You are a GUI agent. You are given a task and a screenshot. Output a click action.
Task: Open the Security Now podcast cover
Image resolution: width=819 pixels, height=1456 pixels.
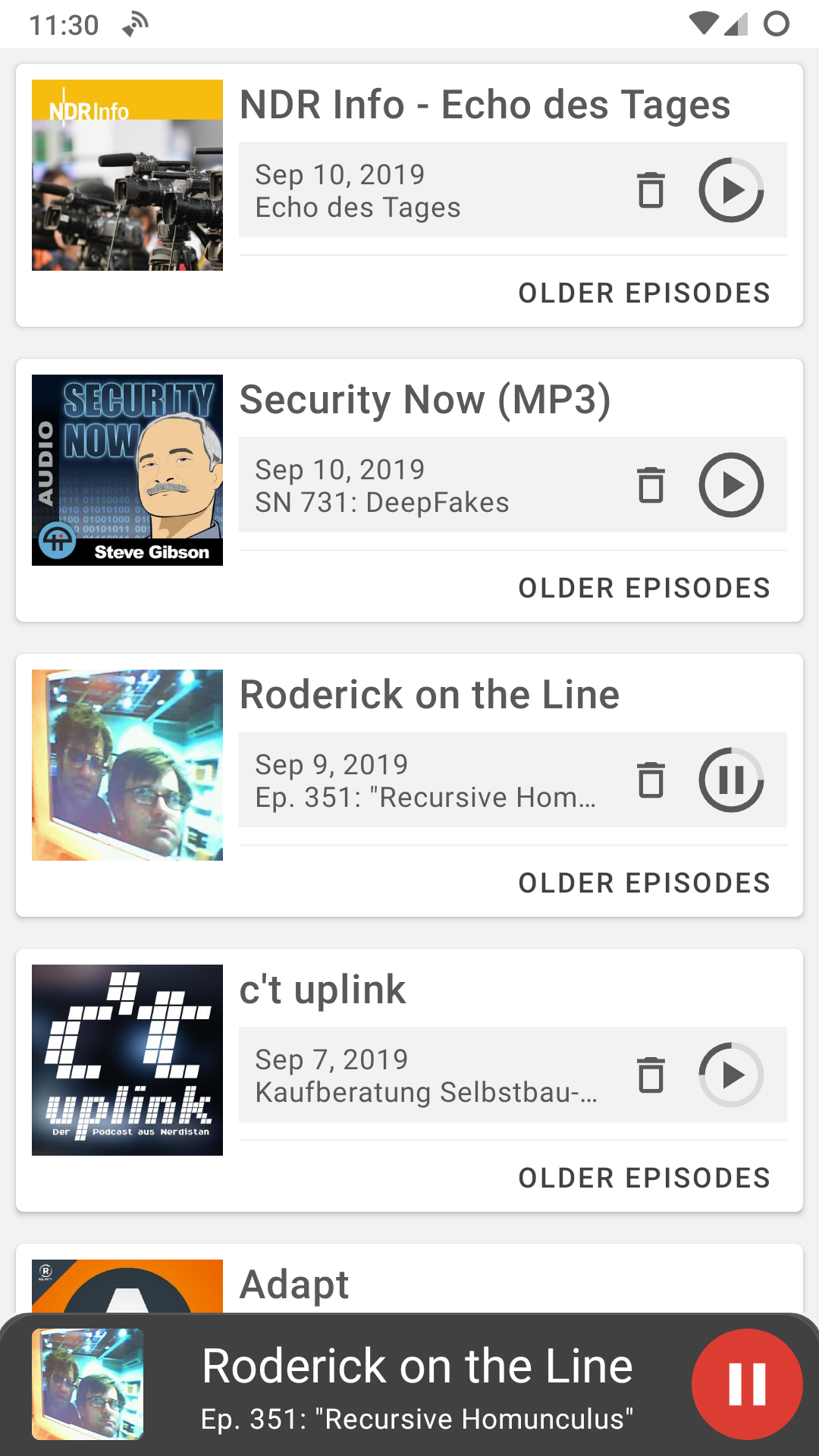(127, 470)
